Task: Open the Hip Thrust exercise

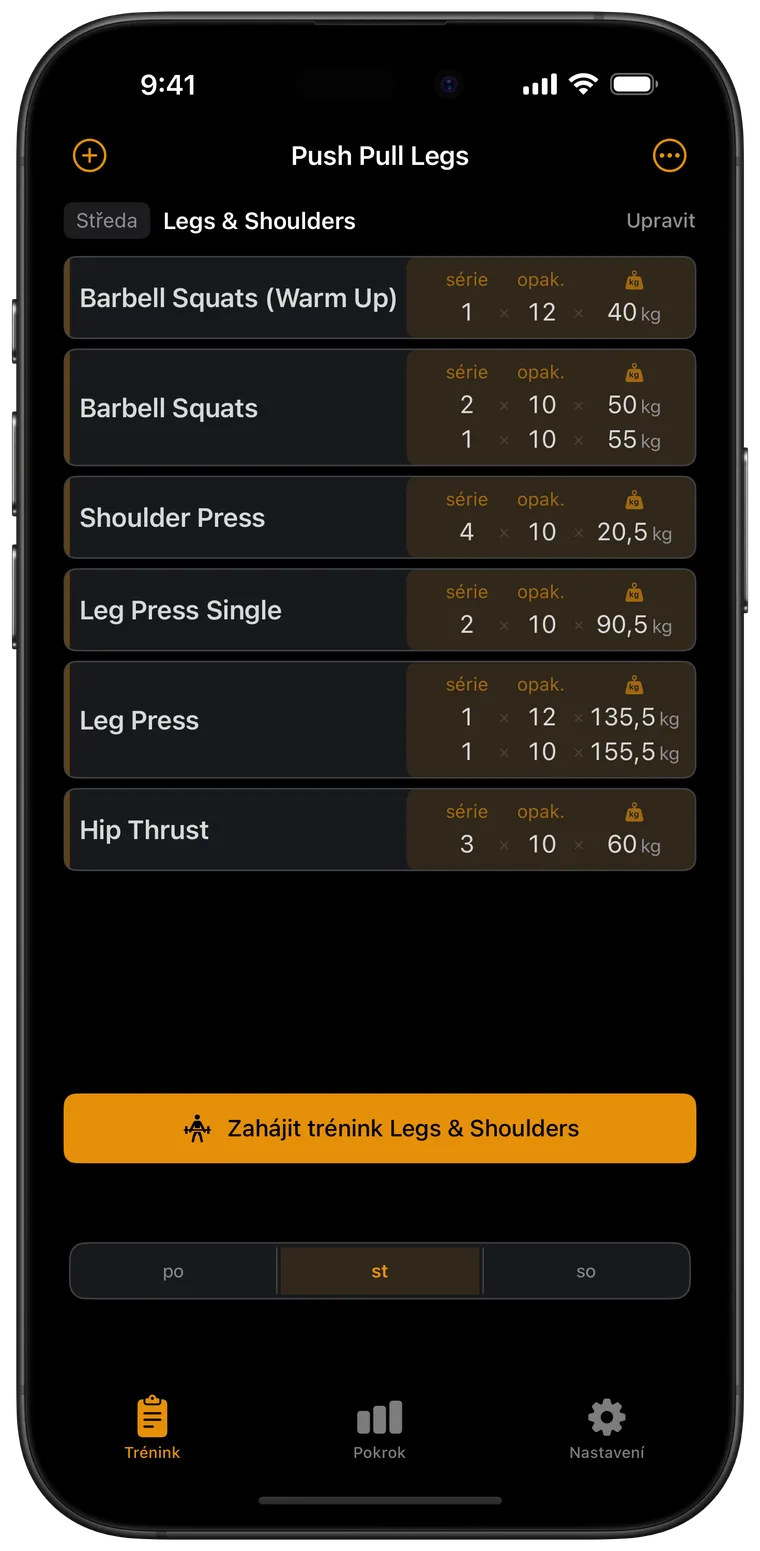Action: (380, 830)
